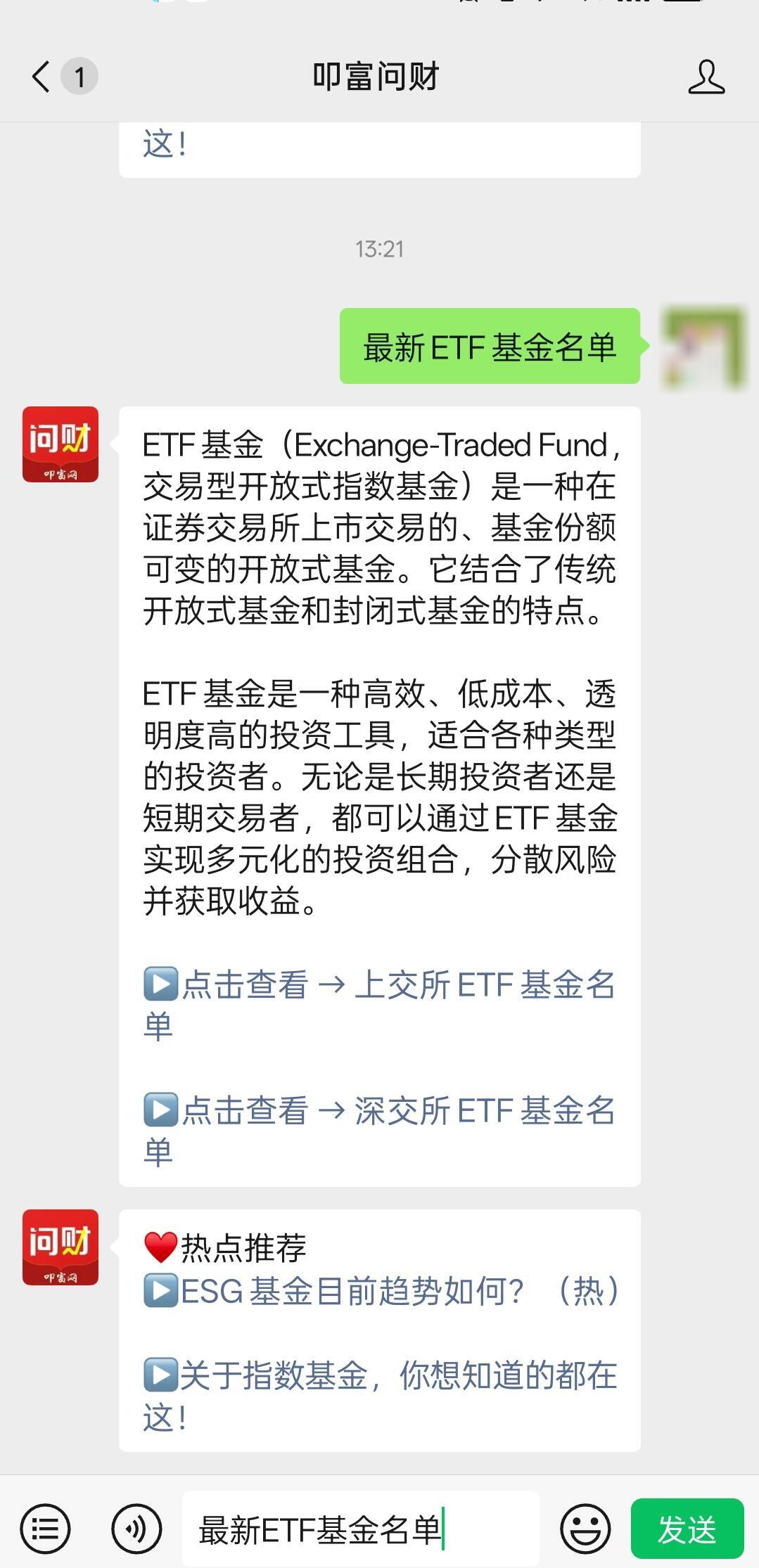
Task: Open the 叩富问财 account profile
Action: (x=706, y=77)
